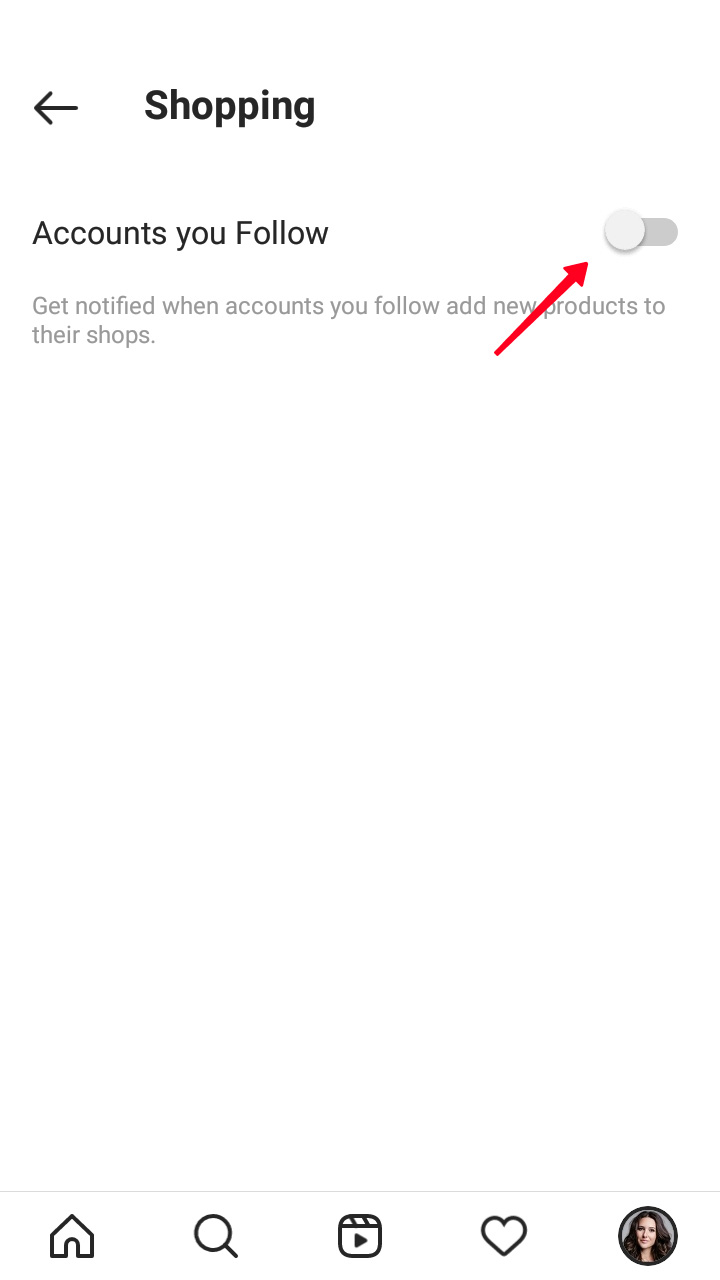Viewport: 720px width, 1280px height.
Task: Switch to the Search tab
Action: [x=216, y=1236]
